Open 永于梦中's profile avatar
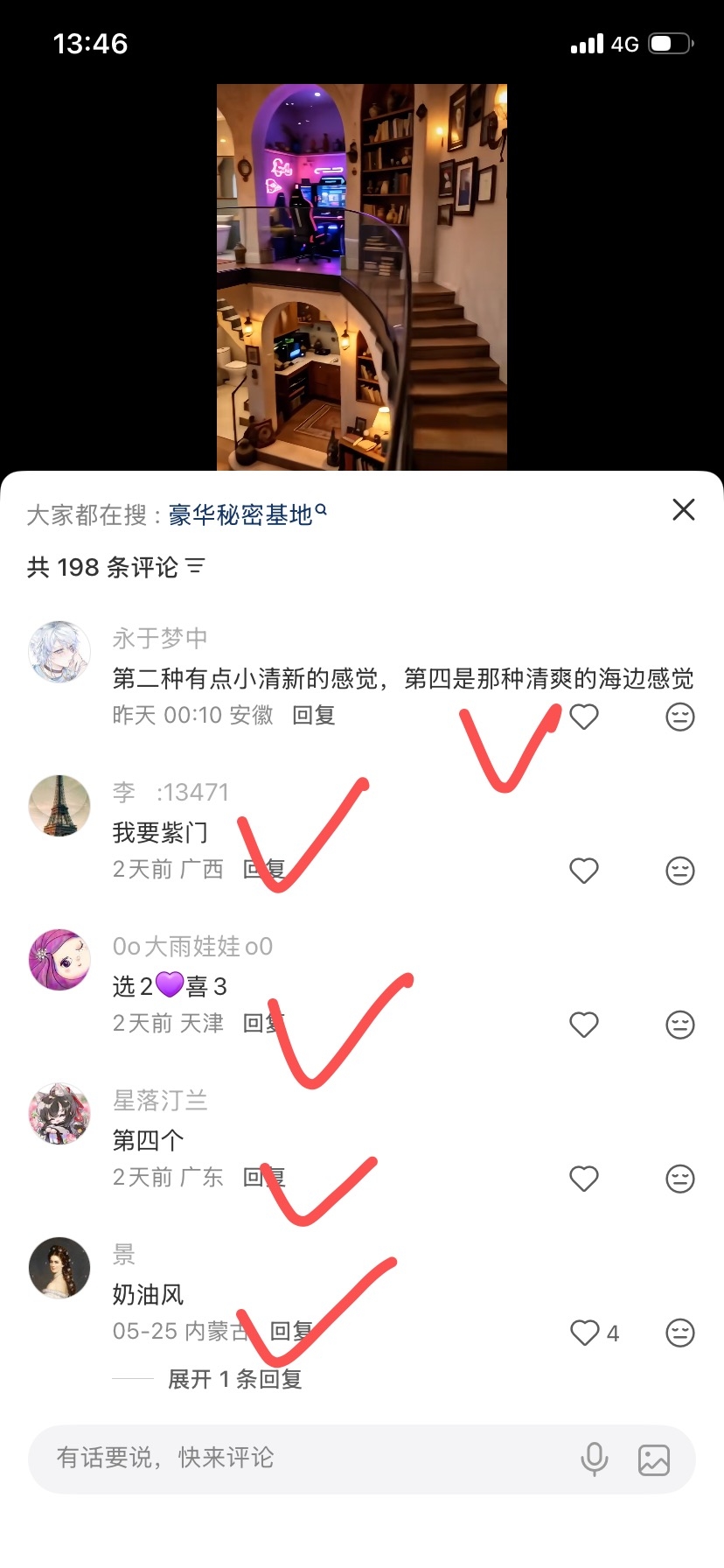This screenshot has height=1568, width=724. coord(59,652)
